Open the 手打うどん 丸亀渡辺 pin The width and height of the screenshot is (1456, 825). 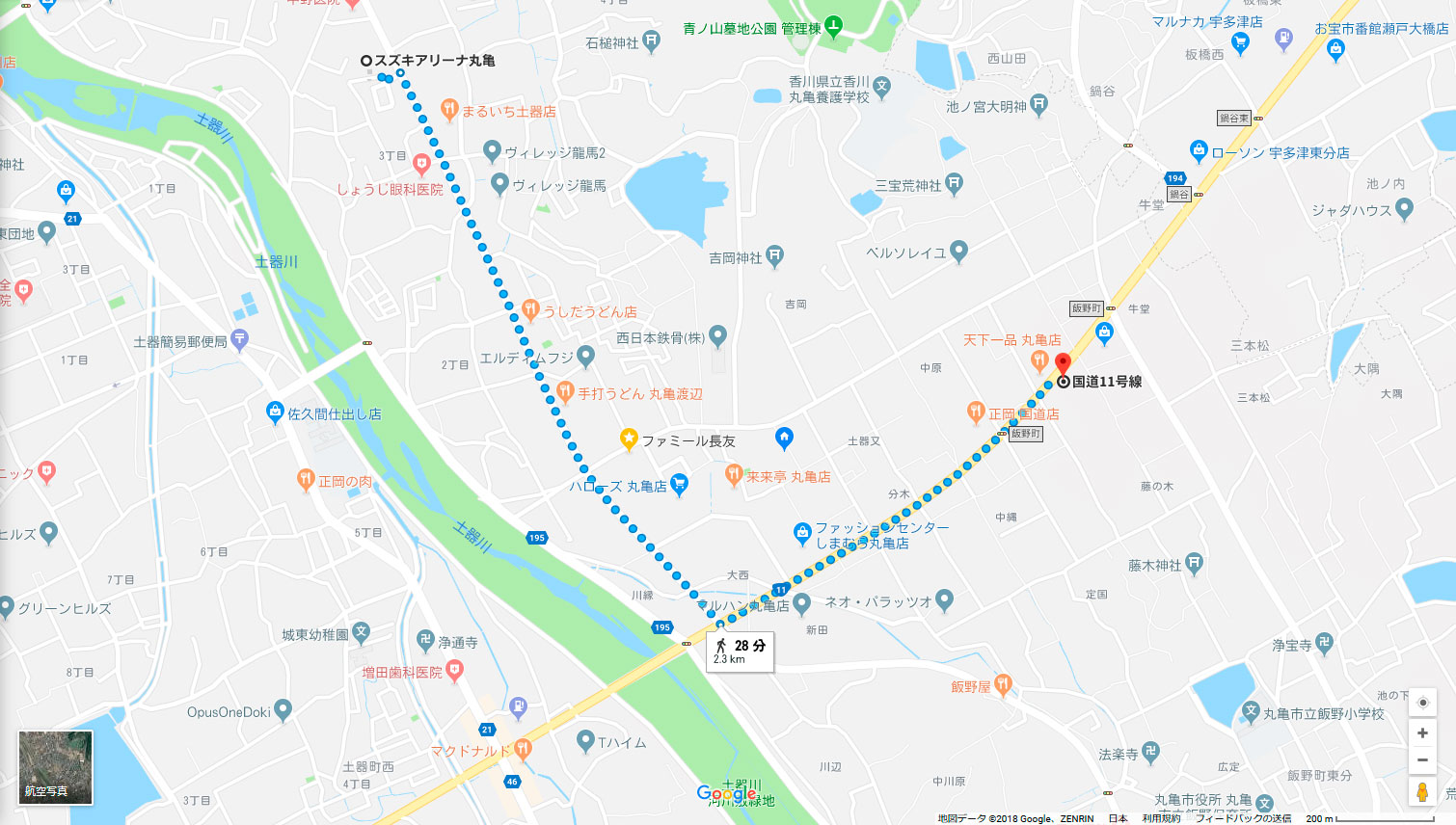pyautogui.click(x=566, y=391)
